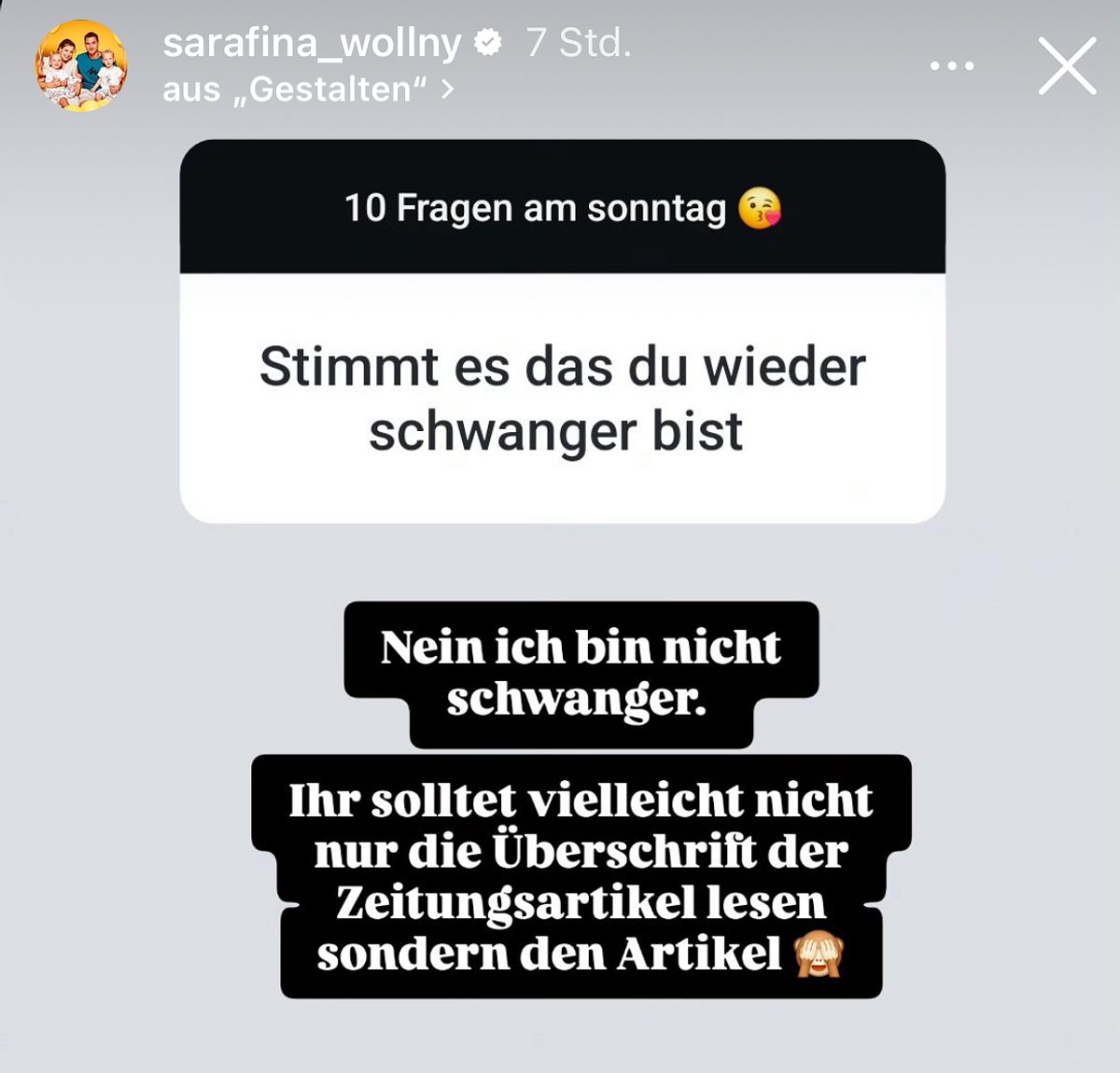Image resolution: width=1120 pixels, height=1073 pixels.
Task: Close the story with the X
Action: pos(1067,66)
